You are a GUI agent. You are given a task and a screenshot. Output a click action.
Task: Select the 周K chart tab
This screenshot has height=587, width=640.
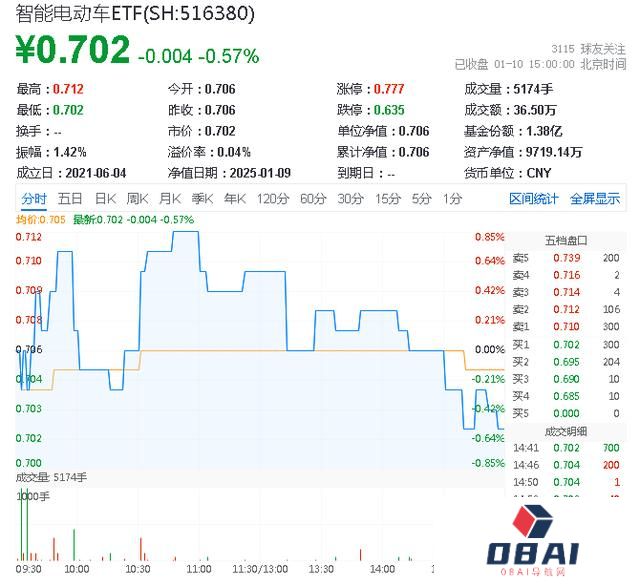tap(137, 198)
